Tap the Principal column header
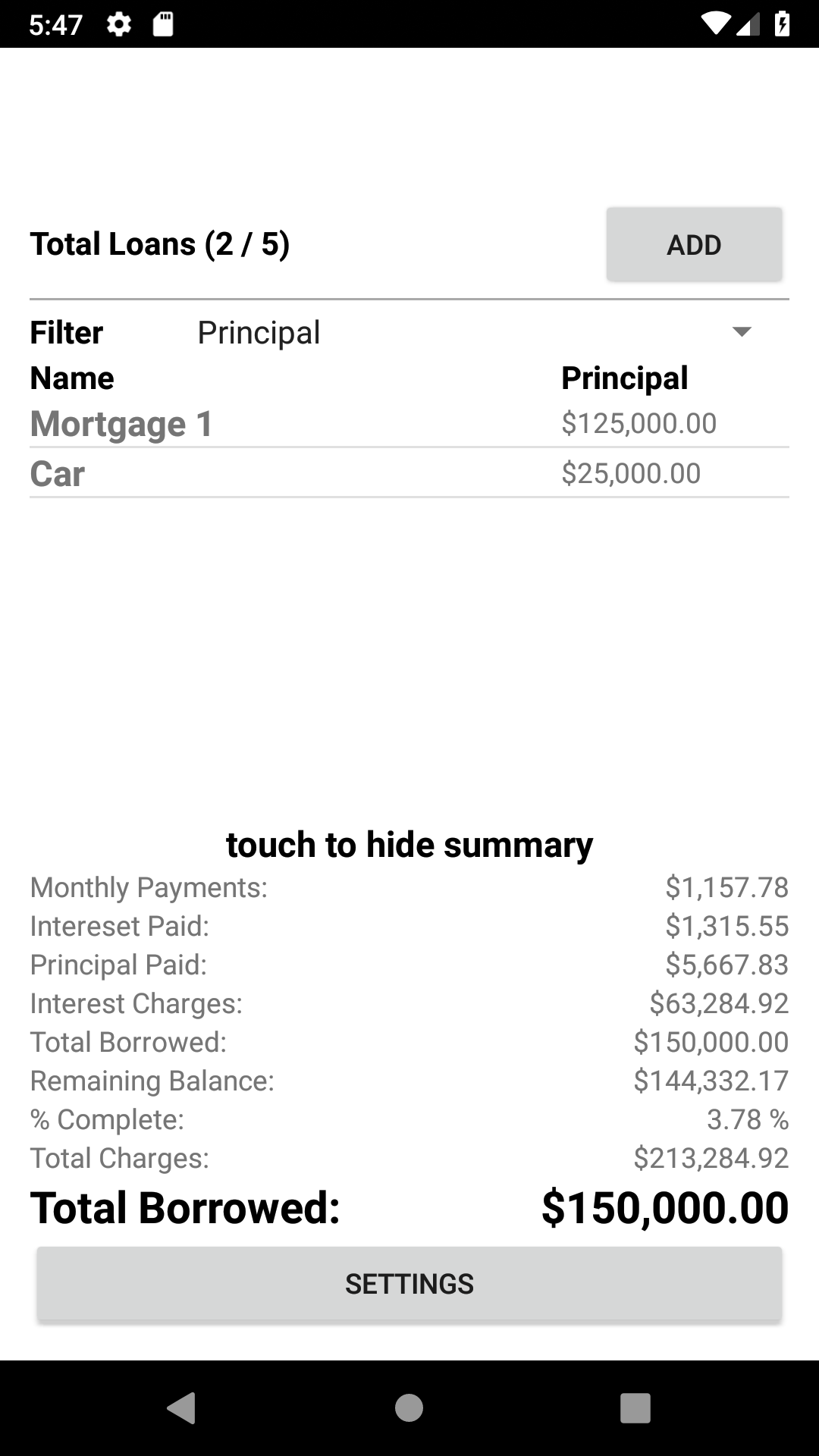Screen dimensions: 819x1456 point(624,378)
